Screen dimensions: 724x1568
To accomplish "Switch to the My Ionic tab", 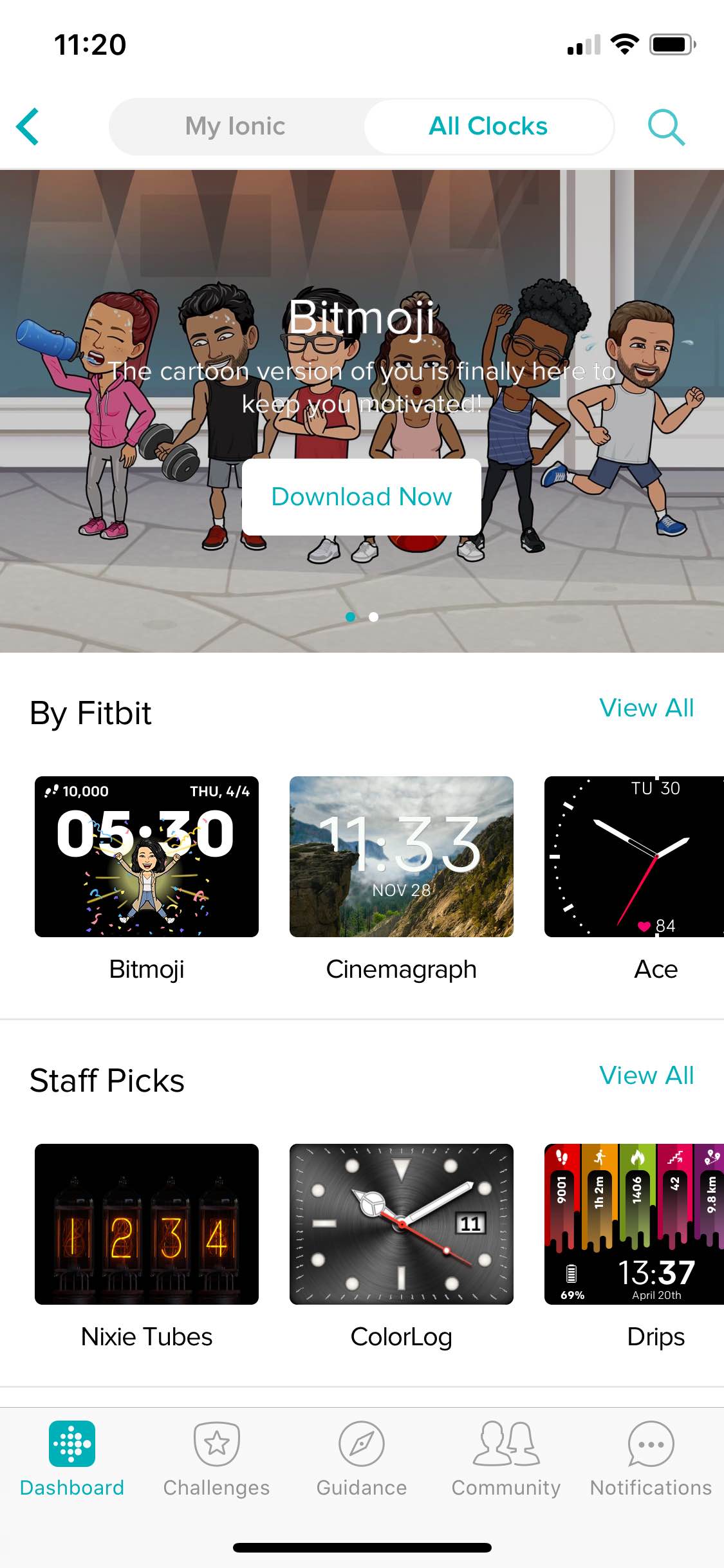I will 236,126.
